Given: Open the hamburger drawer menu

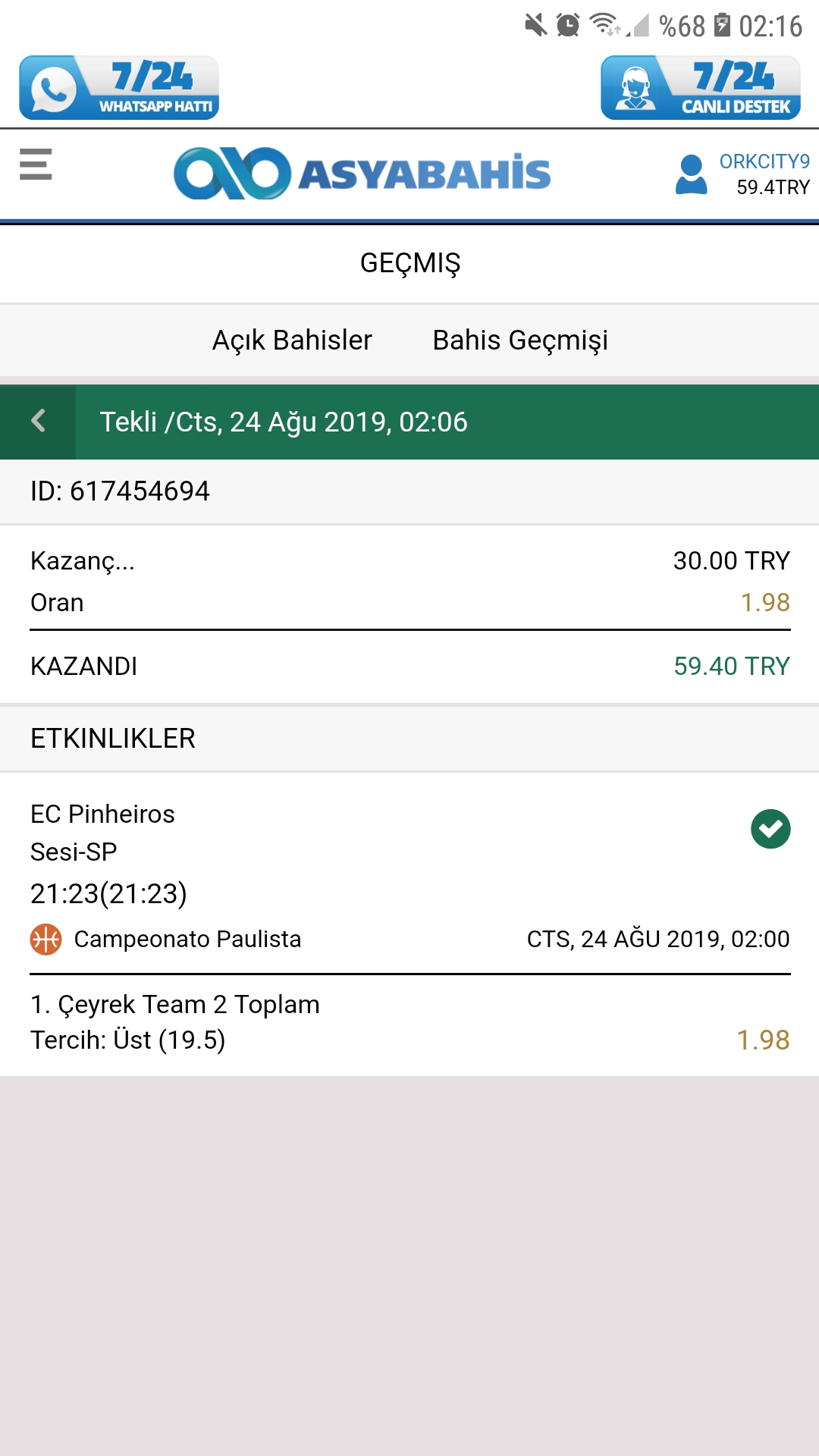Looking at the screenshot, I should coord(36,164).
